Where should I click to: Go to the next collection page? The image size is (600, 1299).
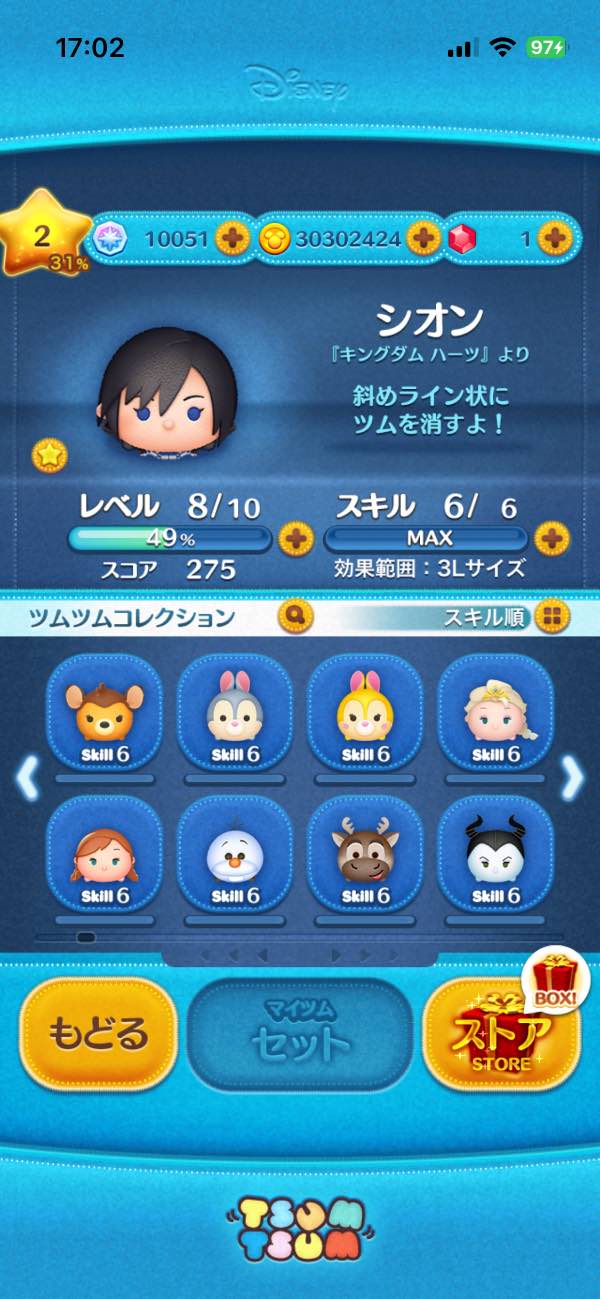572,777
